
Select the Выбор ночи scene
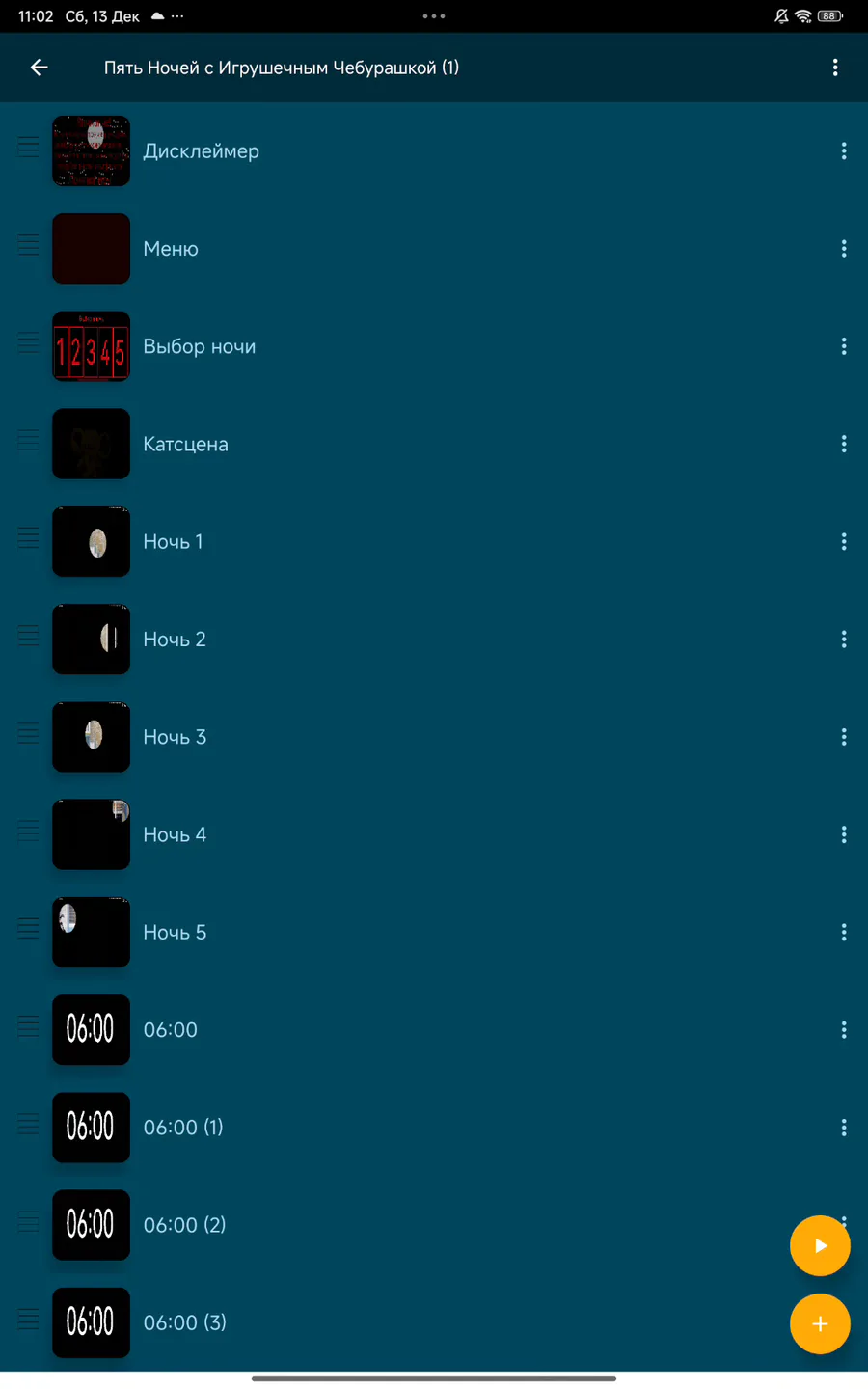point(199,346)
